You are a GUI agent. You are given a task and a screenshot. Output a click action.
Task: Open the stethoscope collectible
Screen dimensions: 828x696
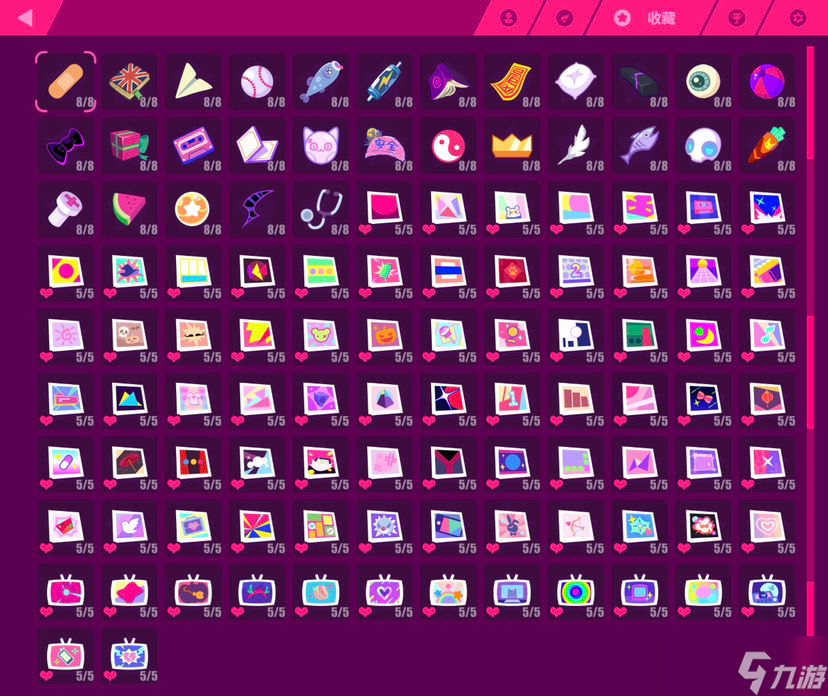coord(321,210)
